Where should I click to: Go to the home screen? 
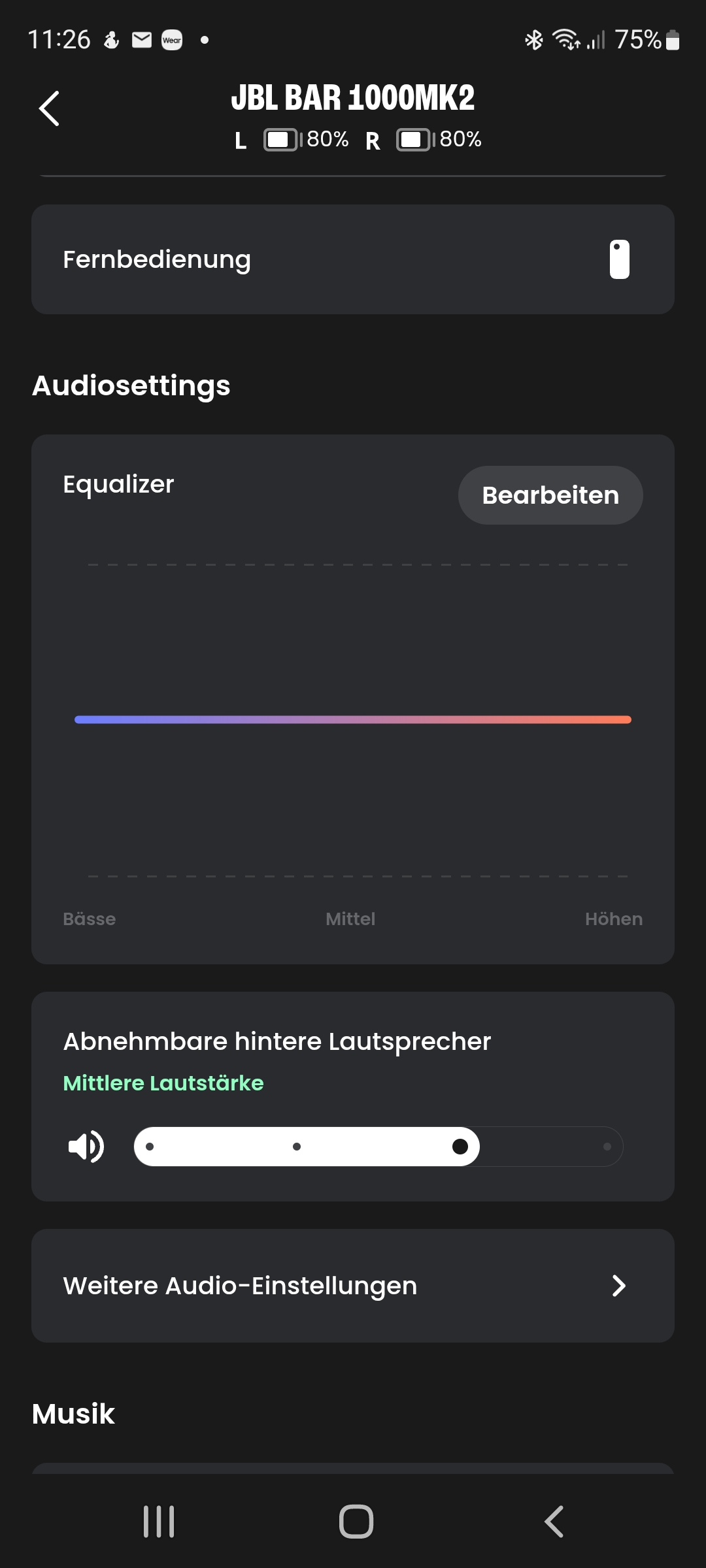coord(356,1522)
